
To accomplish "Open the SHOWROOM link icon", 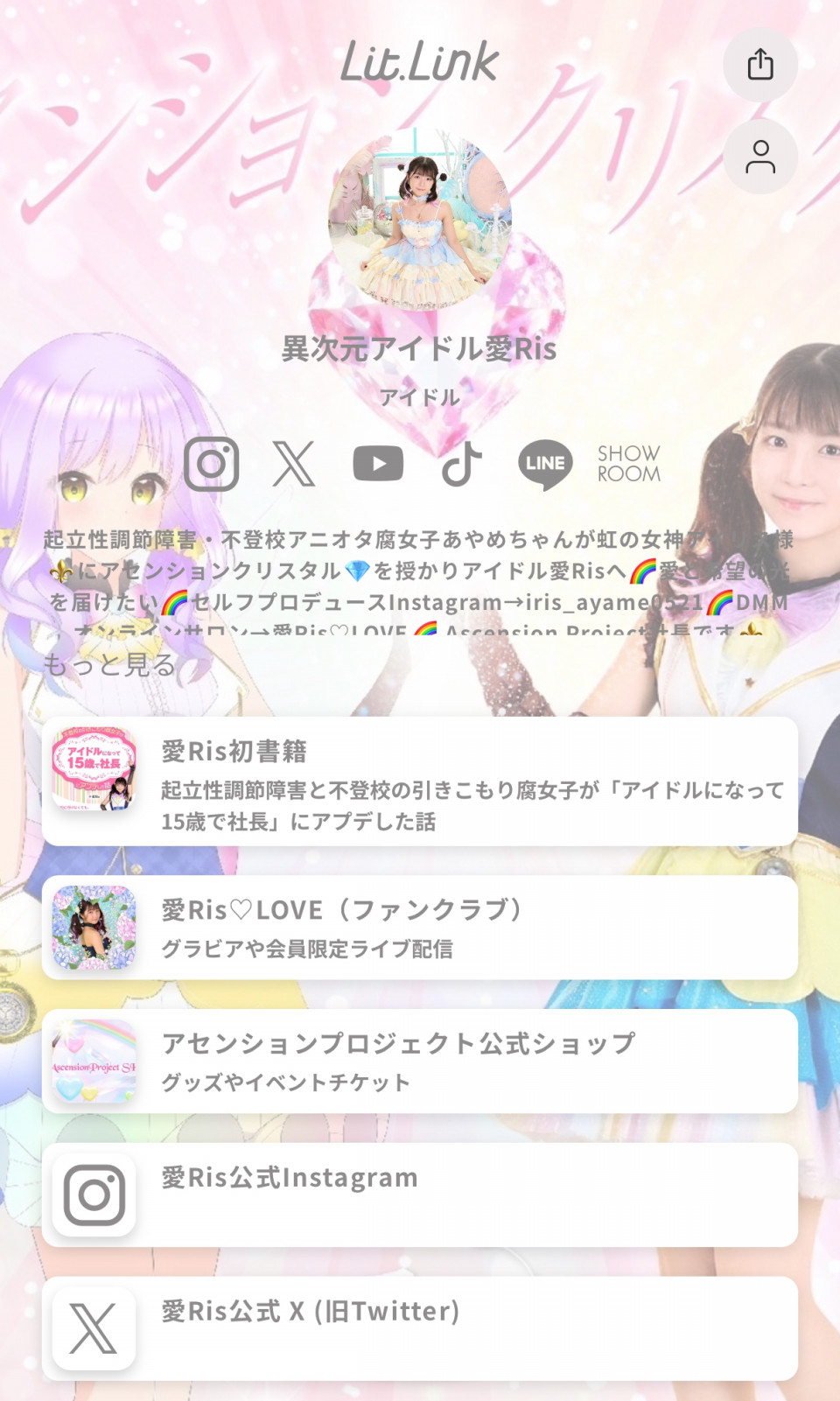I will 628,464.
